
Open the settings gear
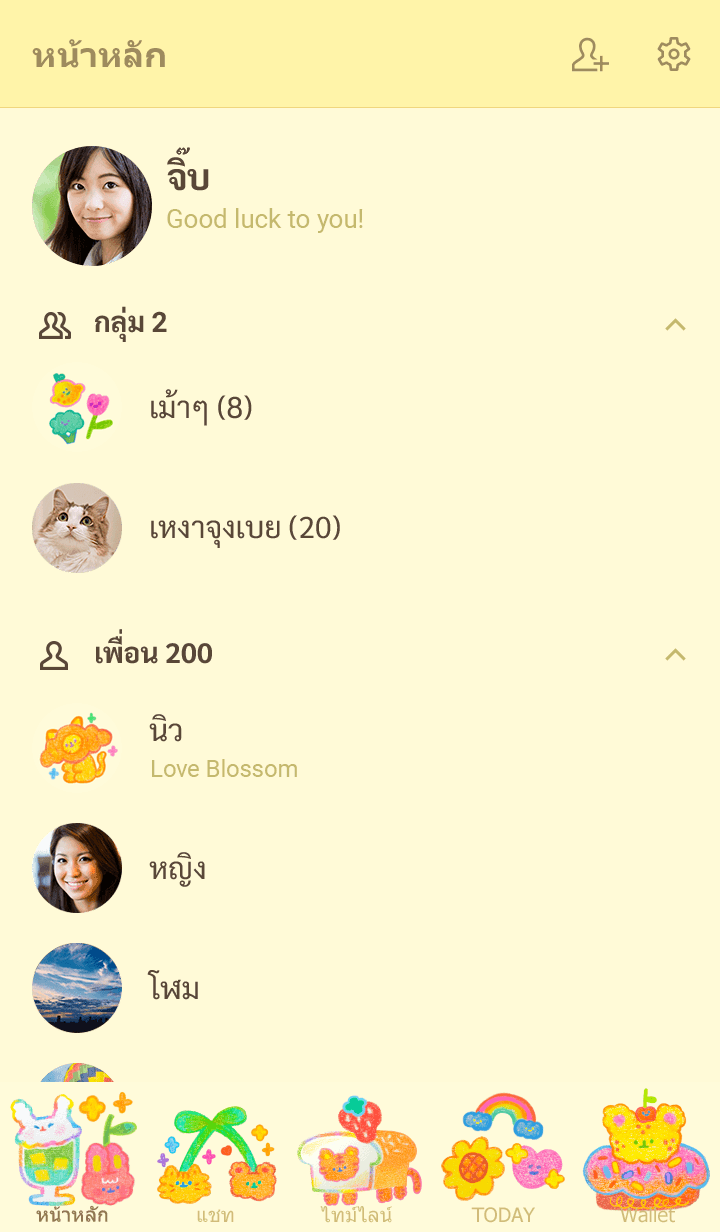(x=674, y=55)
